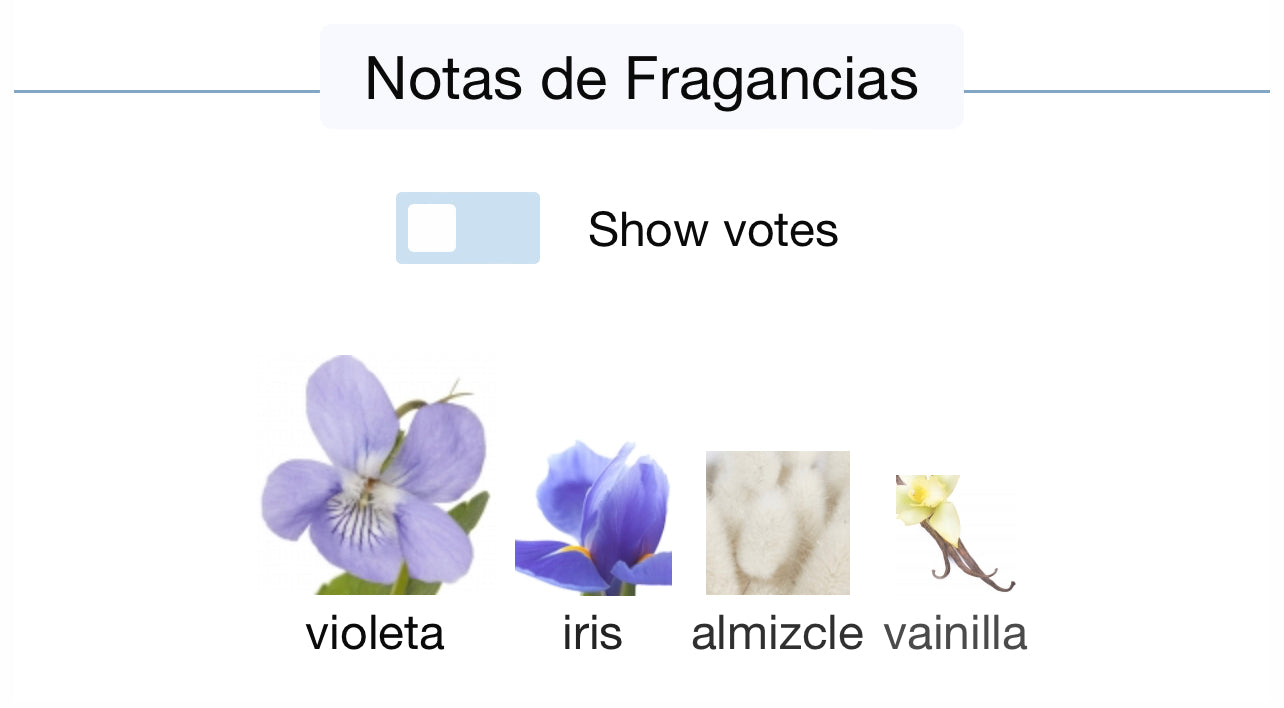Open the iris fragrance note
1284x708 pixels.
[x=593, y=520]
